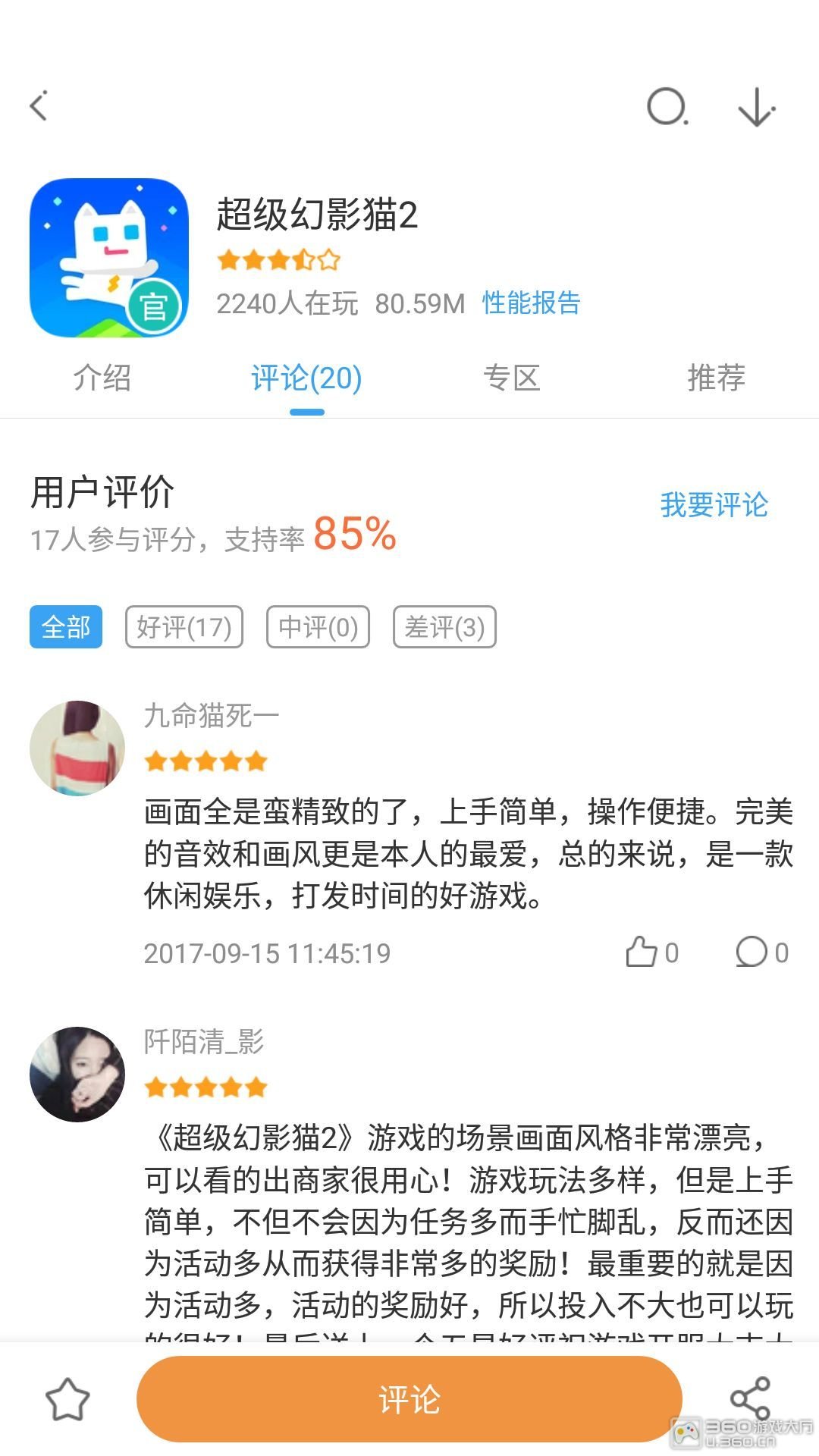Select the 评论(20) tab
This screenshot has width=819, height=1456.
point(306,377)
